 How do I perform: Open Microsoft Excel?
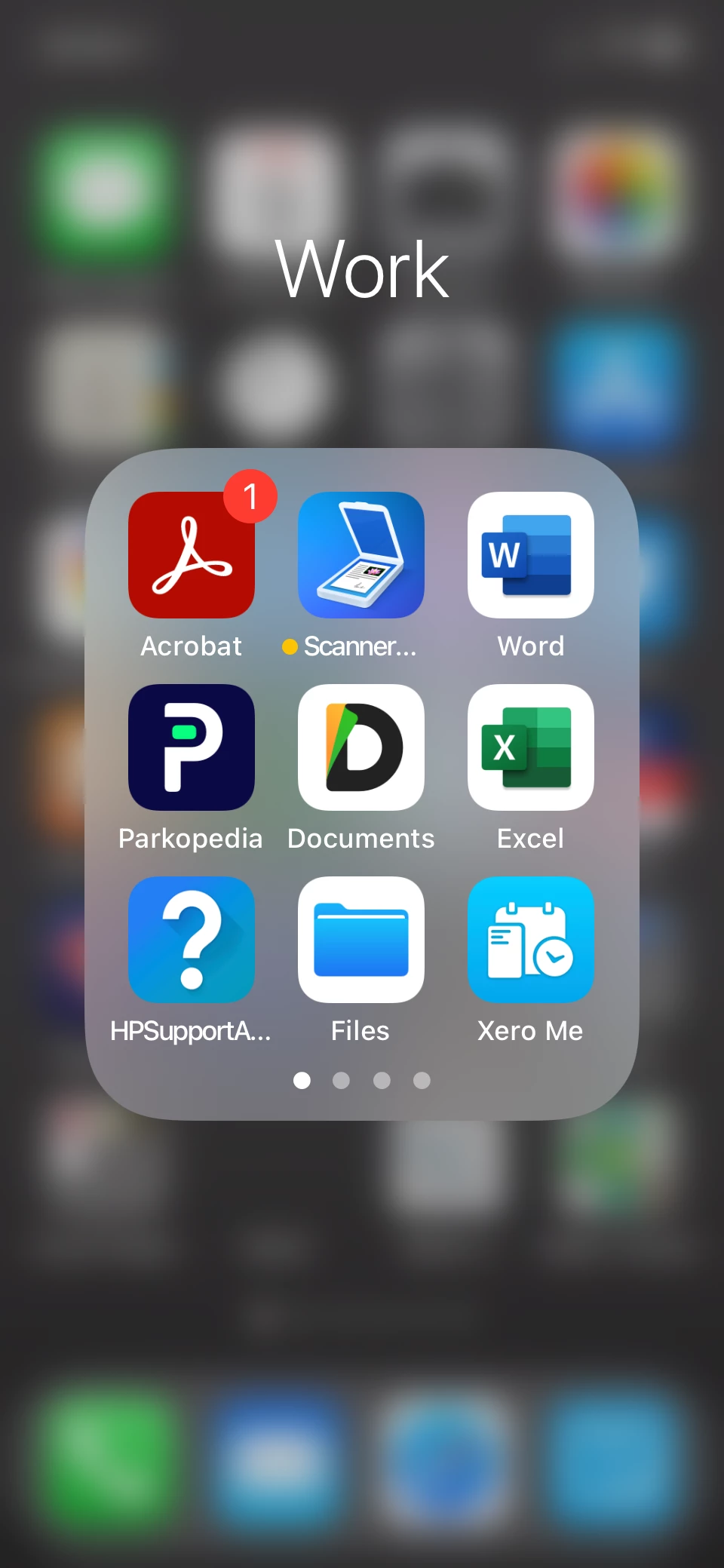coord(530,747)
